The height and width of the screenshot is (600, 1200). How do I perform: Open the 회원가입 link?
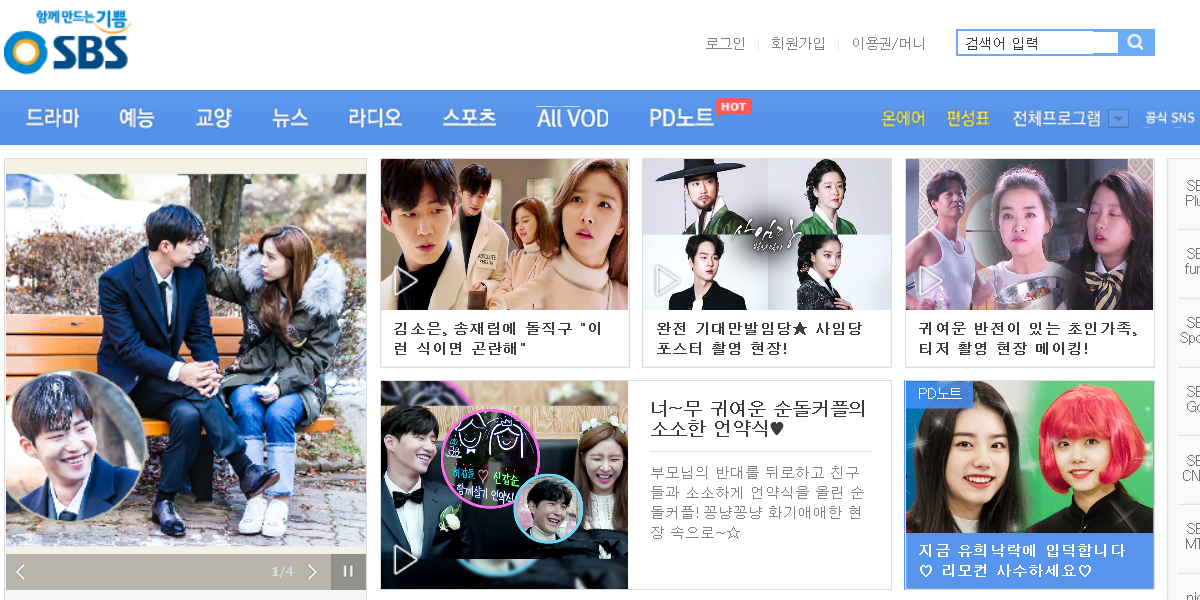pos(798,43)
